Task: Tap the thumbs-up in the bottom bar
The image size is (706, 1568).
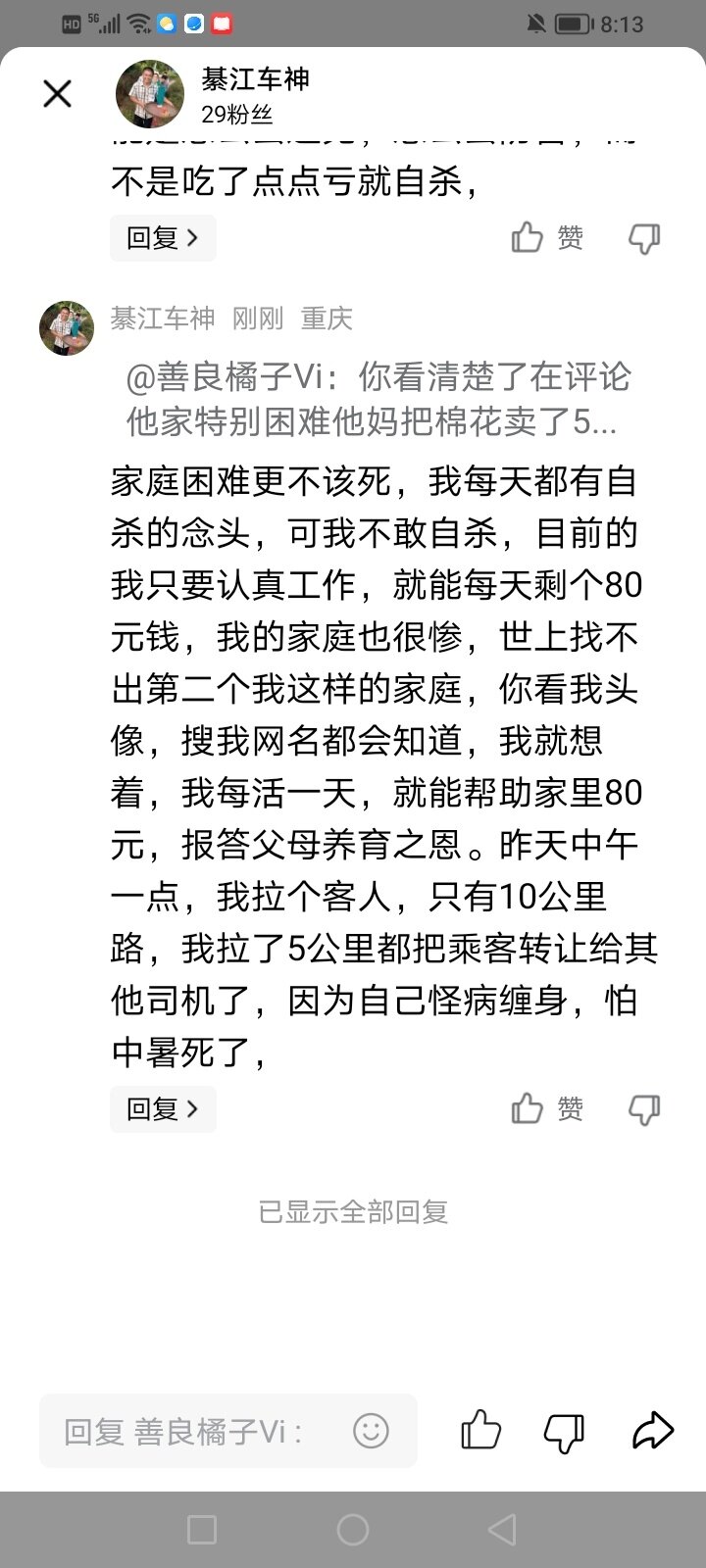Action: pos(480,1432)
